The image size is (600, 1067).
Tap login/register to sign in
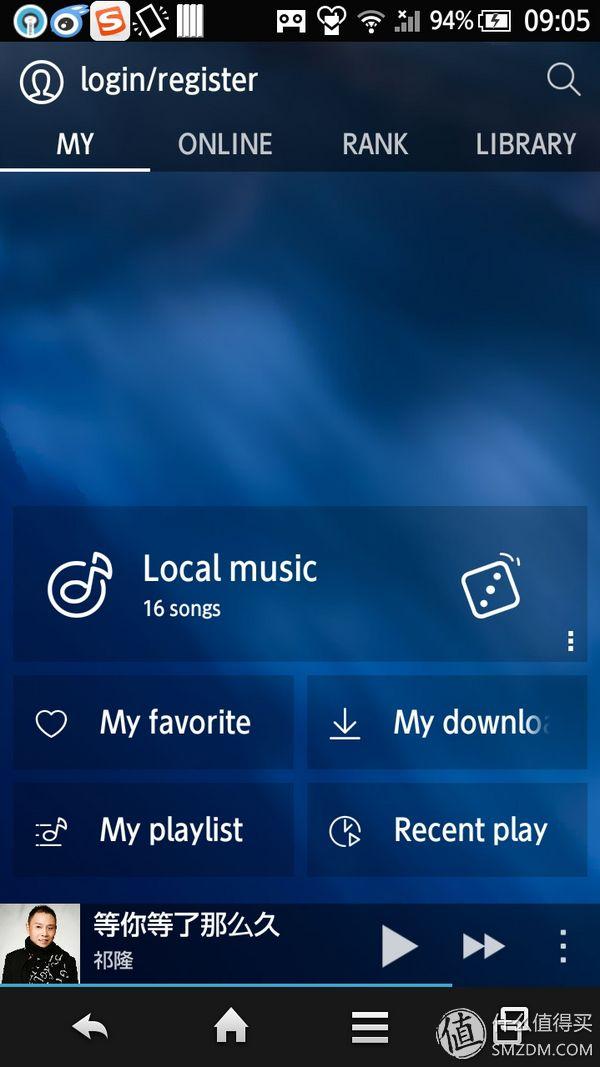pos(168,80)
